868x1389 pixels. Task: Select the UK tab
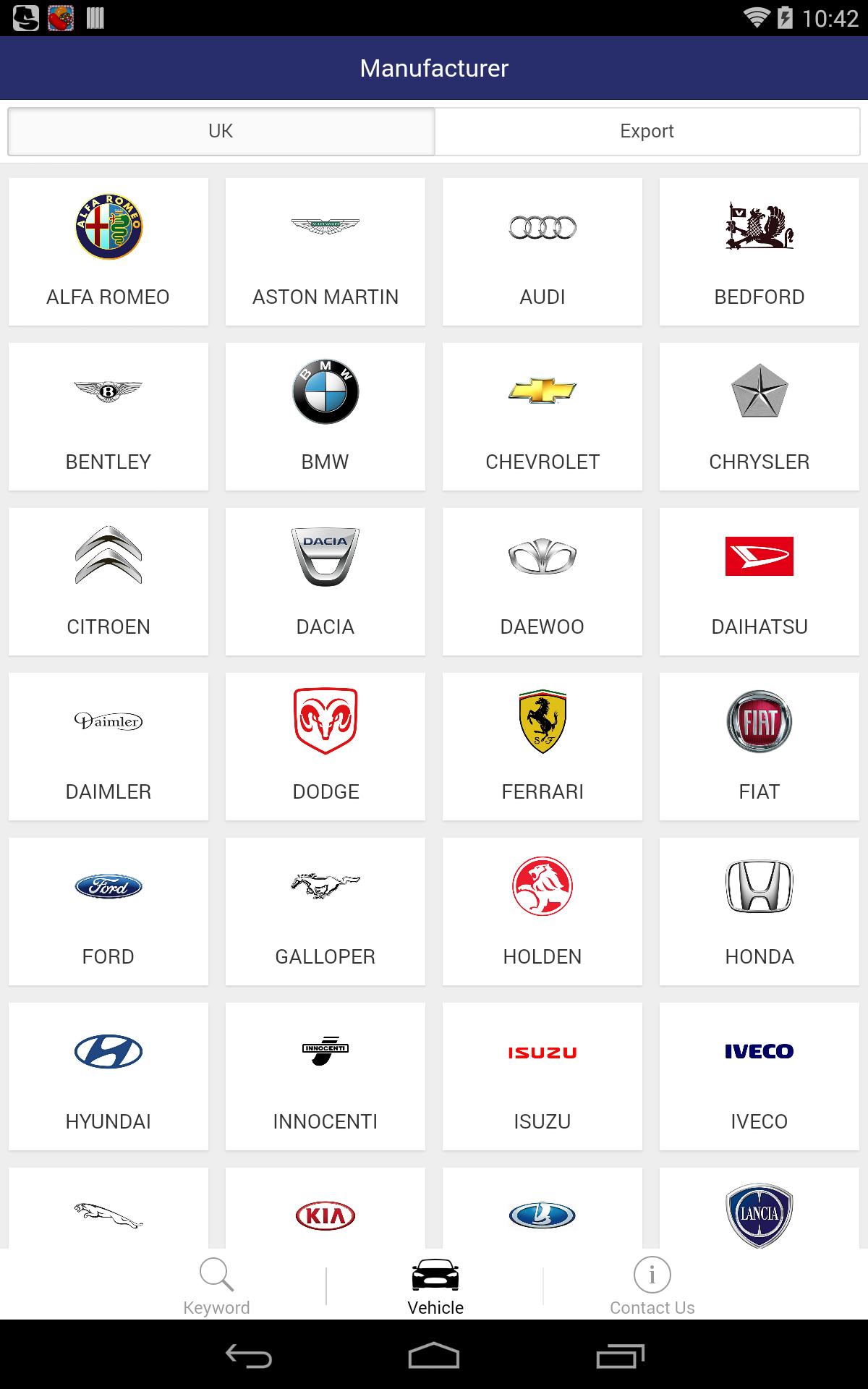221,131
